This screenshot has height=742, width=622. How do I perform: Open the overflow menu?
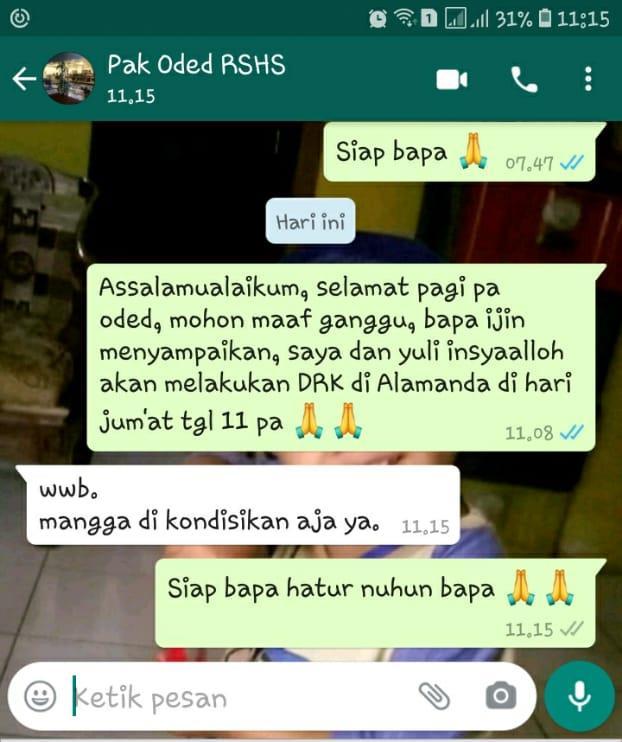tap(588, 79)
